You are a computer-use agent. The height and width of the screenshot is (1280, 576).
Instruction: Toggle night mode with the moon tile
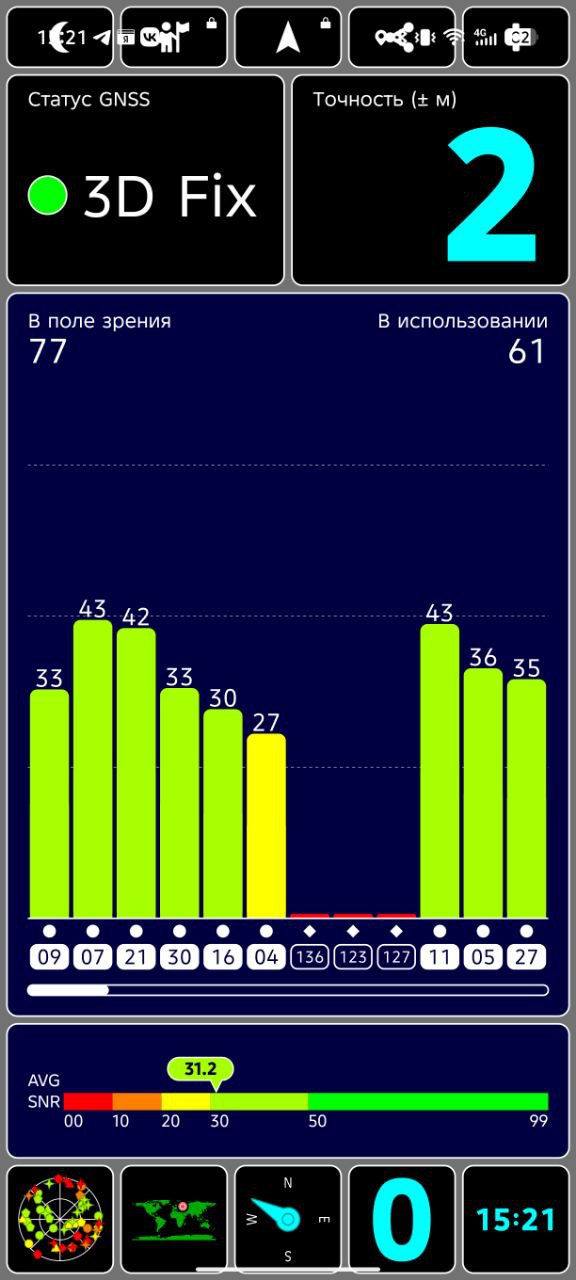point(60,37)
